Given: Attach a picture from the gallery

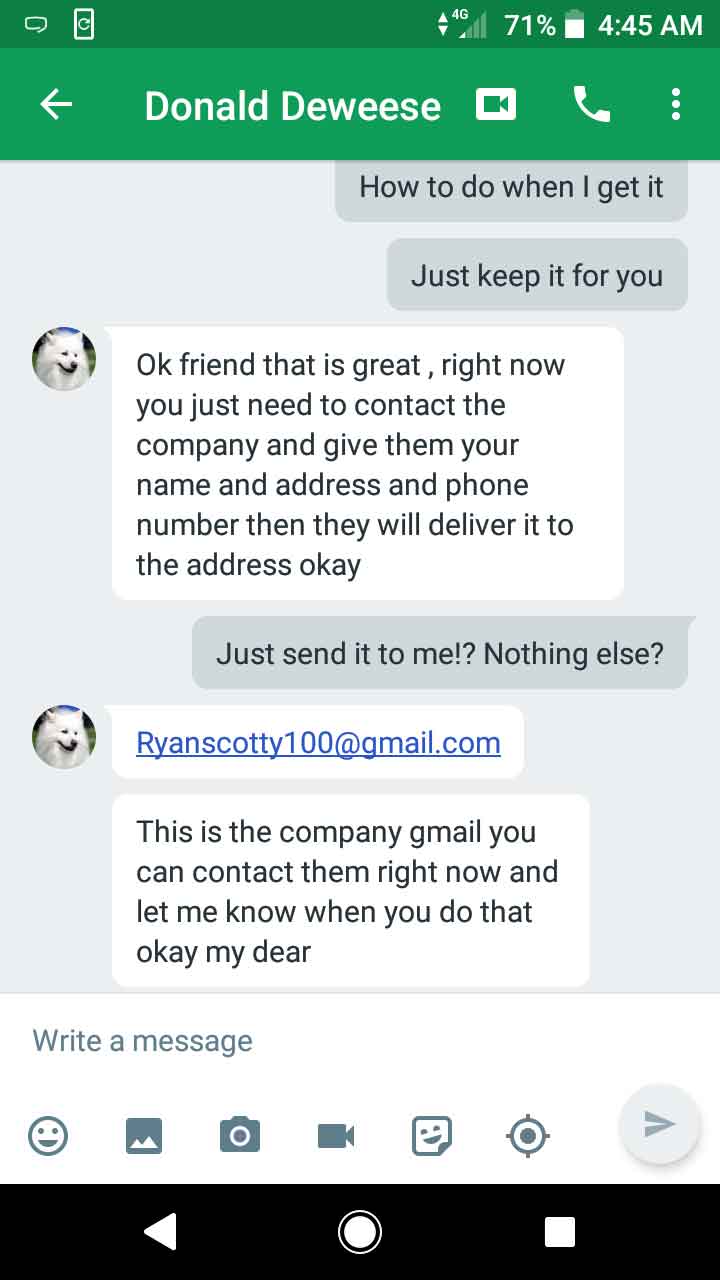Looking at the screenshot, I should point(144,1136).
